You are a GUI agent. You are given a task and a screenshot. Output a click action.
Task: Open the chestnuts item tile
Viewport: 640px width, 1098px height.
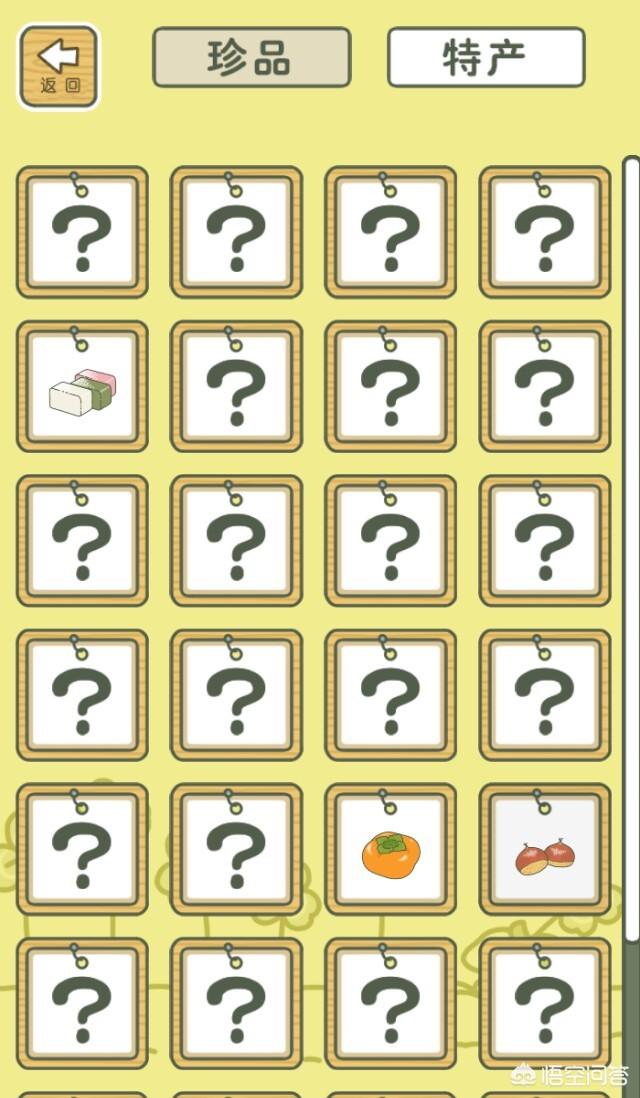545,850
